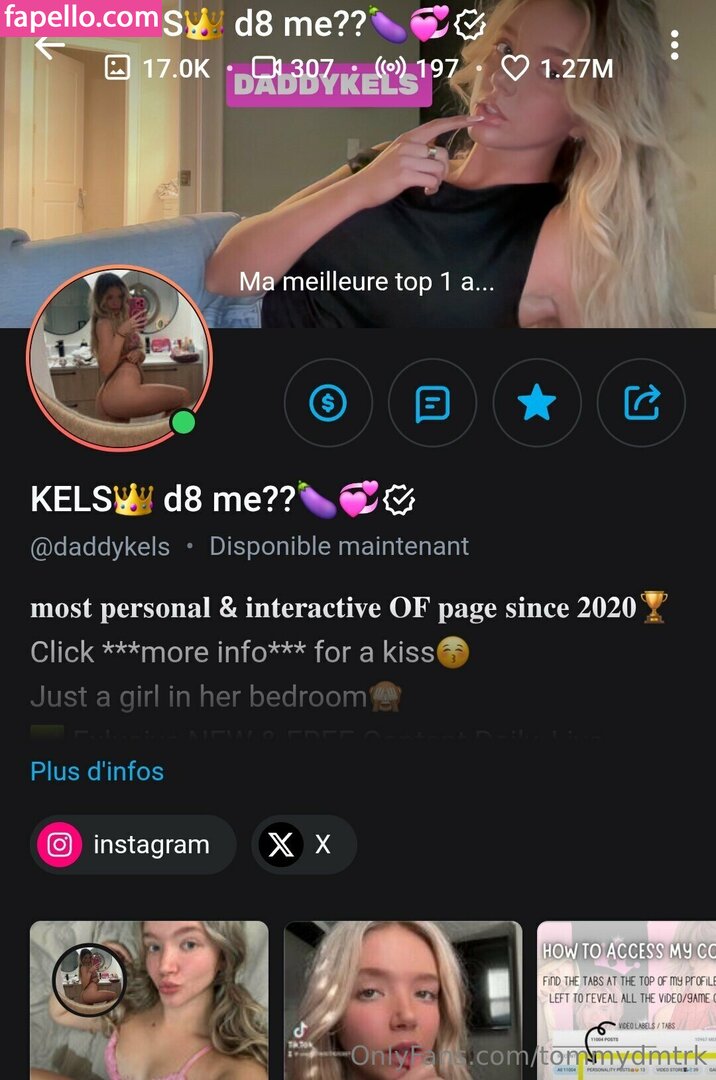The height and width of the screenshot is (1080, 716).
Task: Open the X social link chip
Action: point(303,845)
